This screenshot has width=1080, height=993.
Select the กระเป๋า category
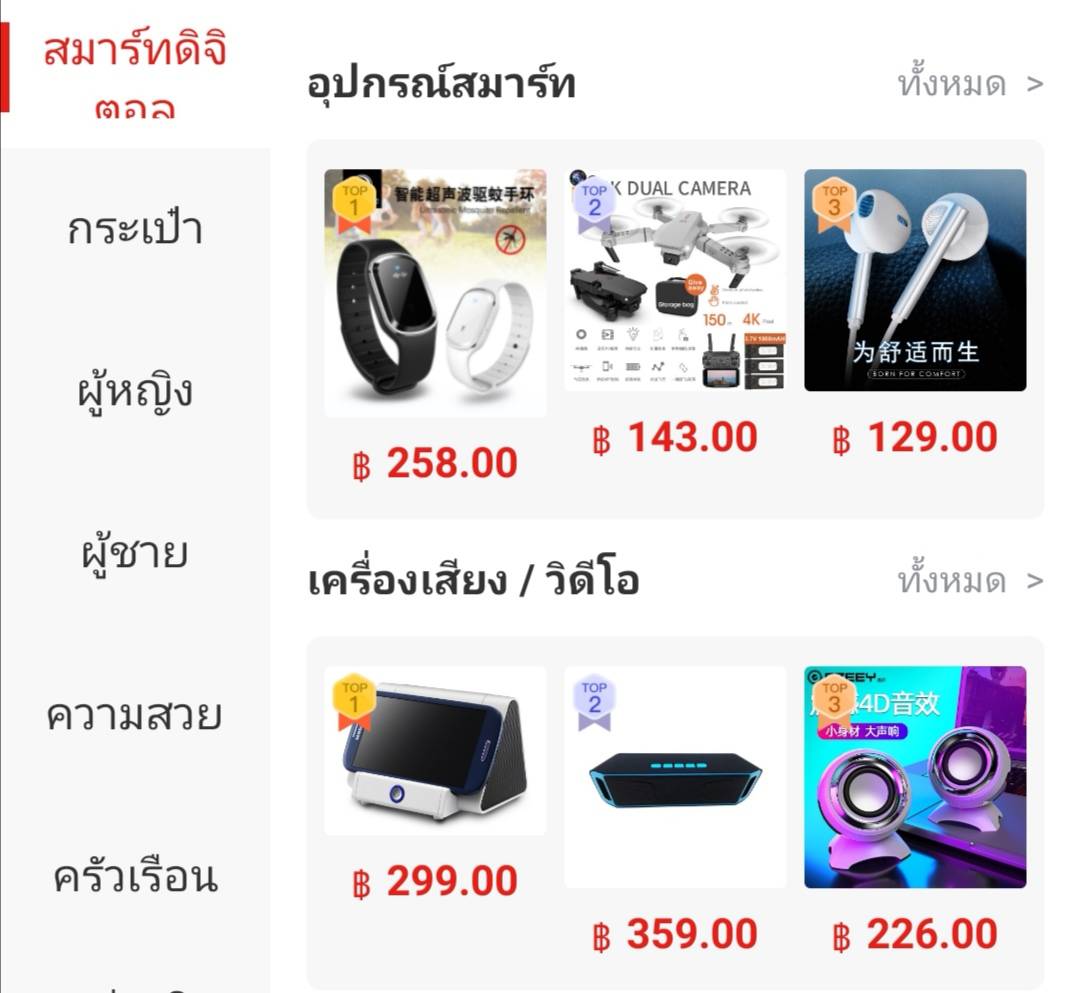pos(135,230)
